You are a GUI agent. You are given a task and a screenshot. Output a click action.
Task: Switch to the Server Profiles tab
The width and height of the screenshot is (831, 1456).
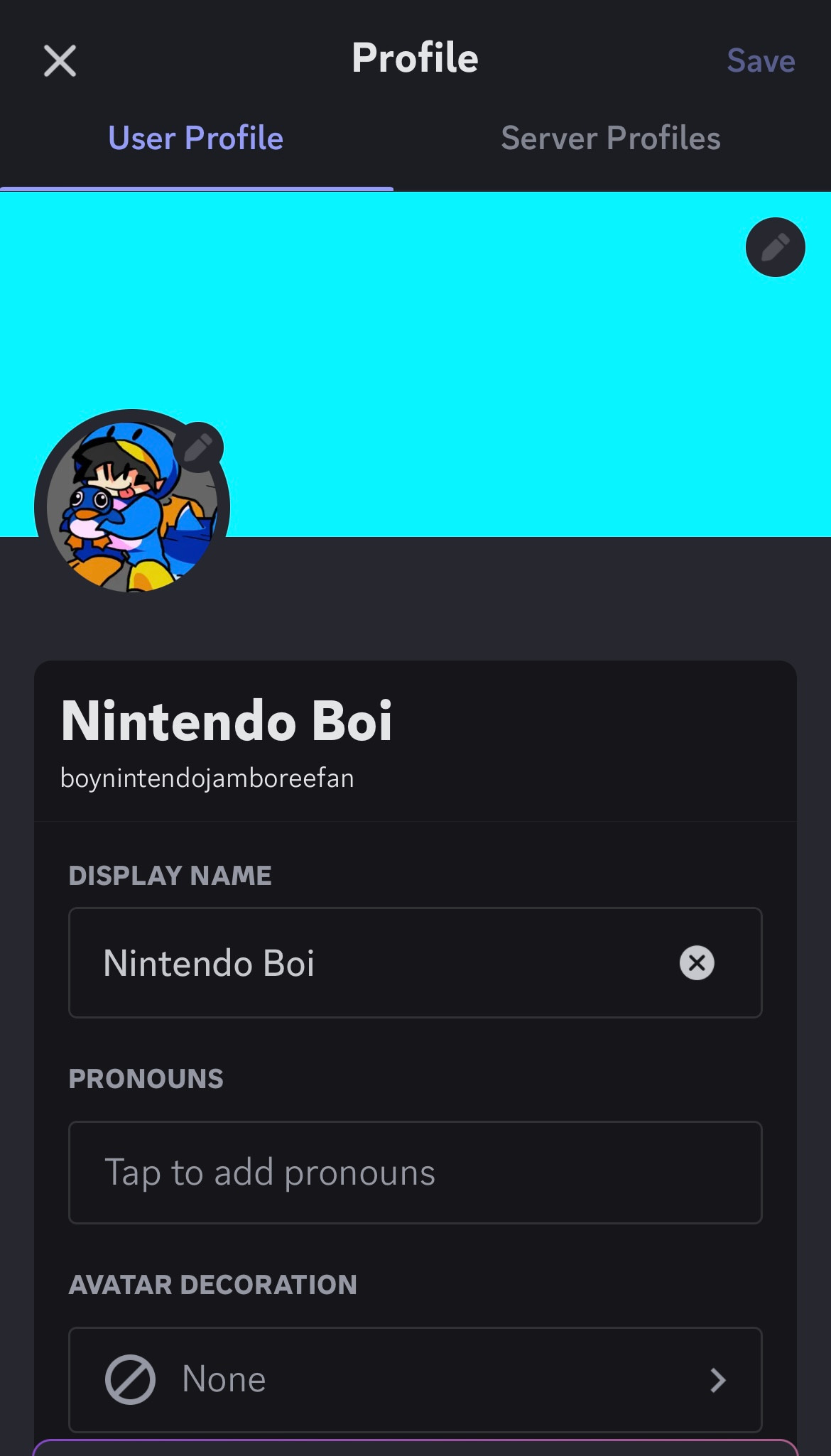611,138
